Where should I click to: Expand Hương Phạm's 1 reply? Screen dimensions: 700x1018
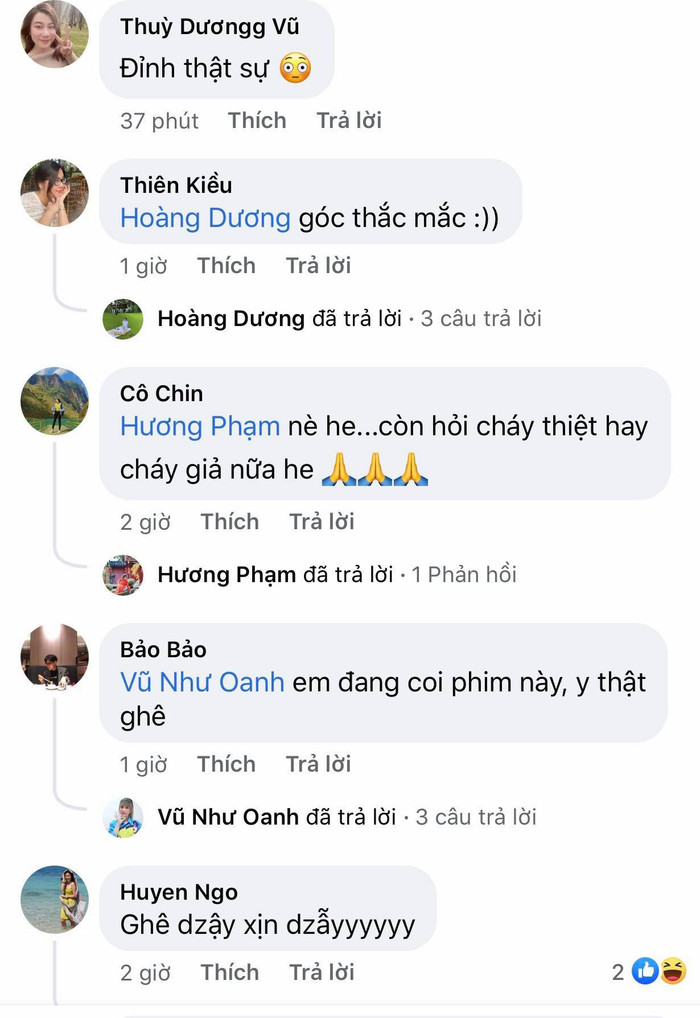[x=337, y=575]
